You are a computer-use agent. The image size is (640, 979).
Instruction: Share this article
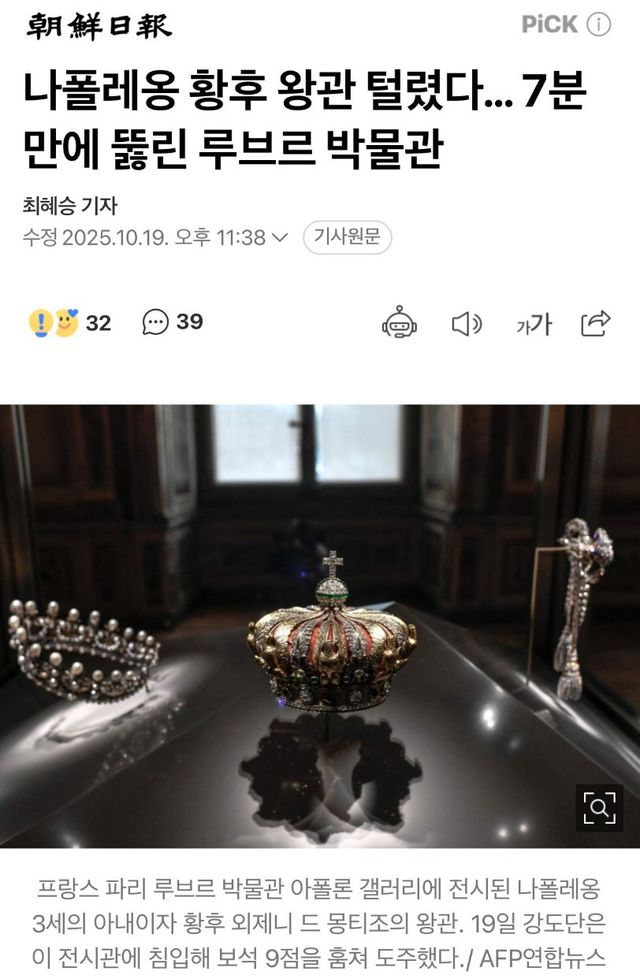point(596,322)
